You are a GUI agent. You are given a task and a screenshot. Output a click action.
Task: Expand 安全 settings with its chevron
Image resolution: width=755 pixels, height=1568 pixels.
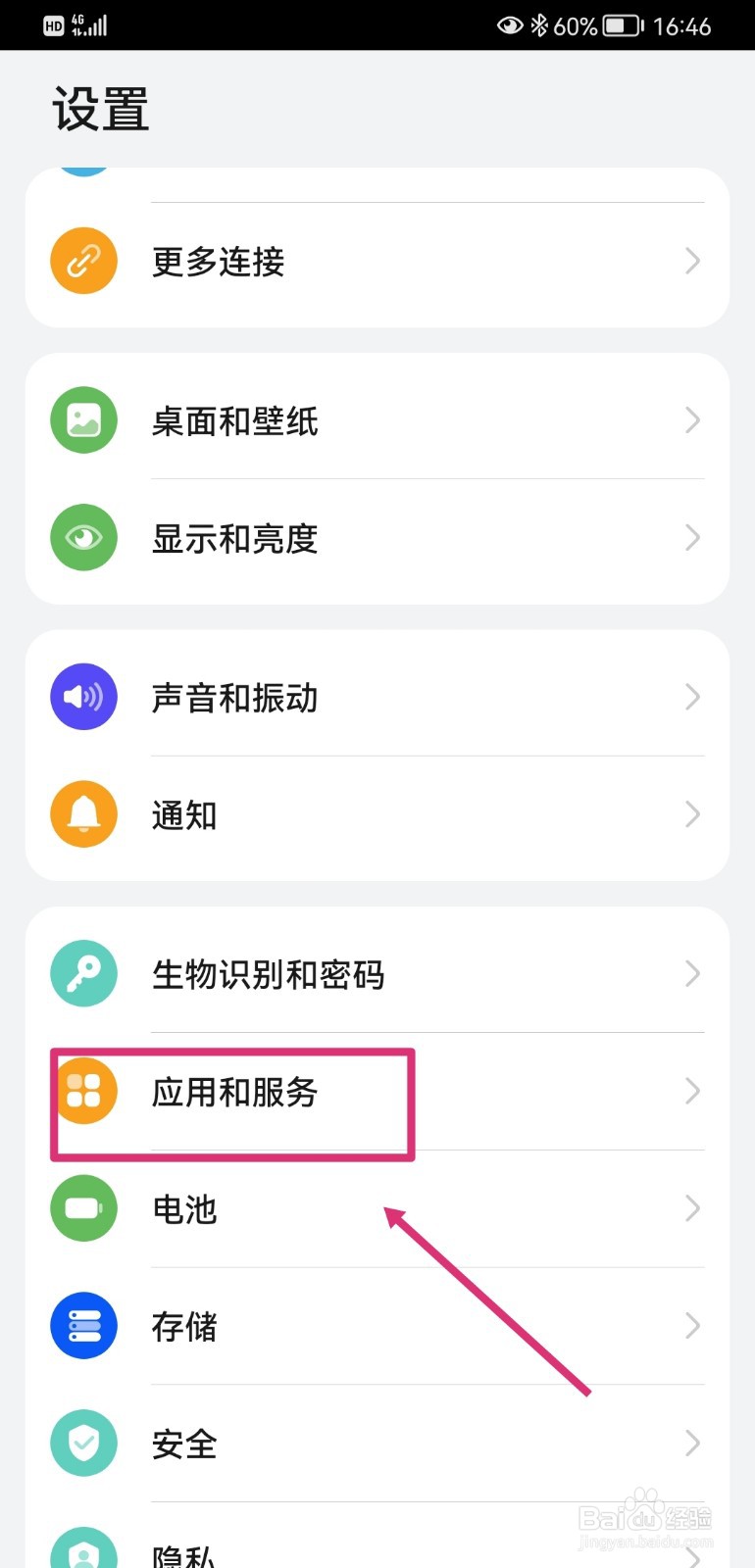click(x=692, y=1443)
